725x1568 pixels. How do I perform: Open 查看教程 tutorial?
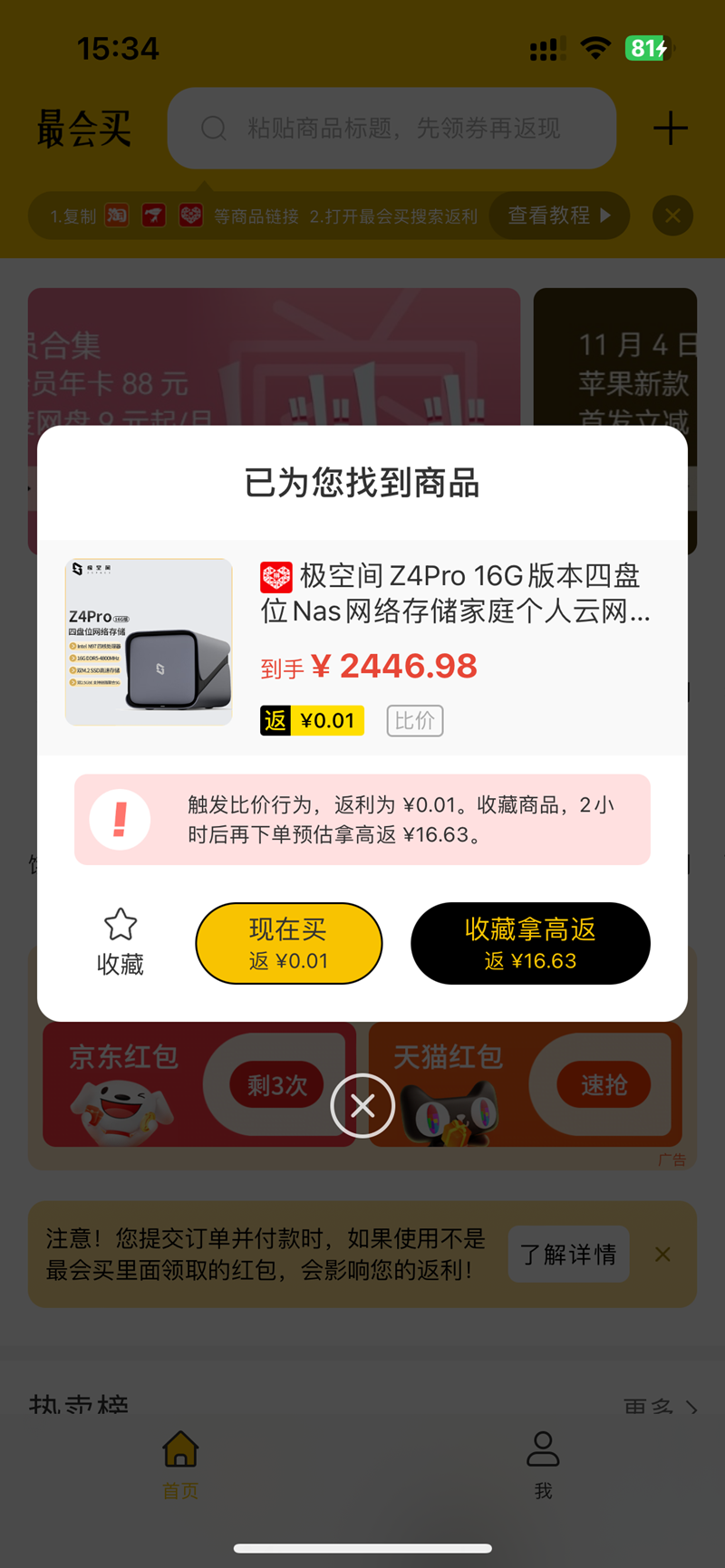point(558,216)
